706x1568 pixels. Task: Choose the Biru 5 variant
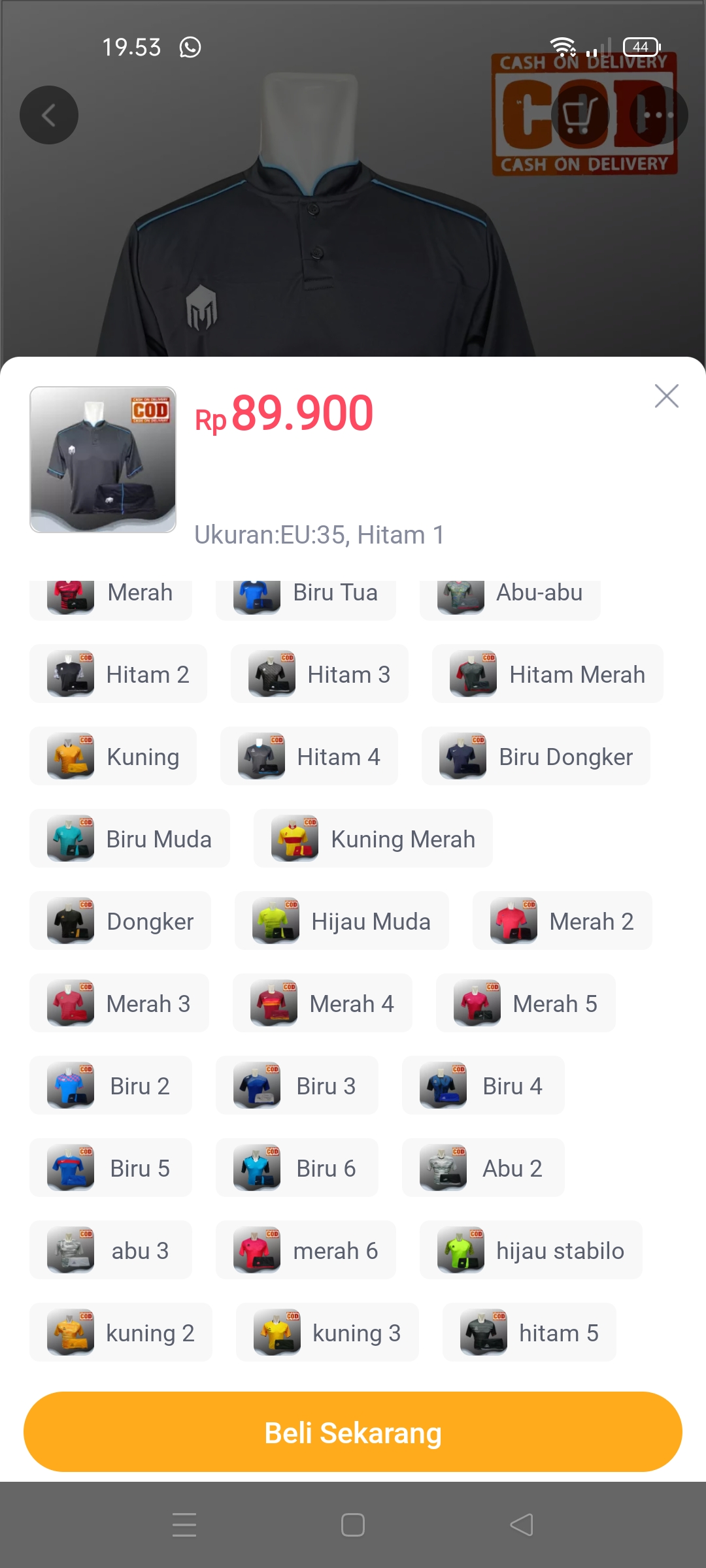click(110, 1168)
